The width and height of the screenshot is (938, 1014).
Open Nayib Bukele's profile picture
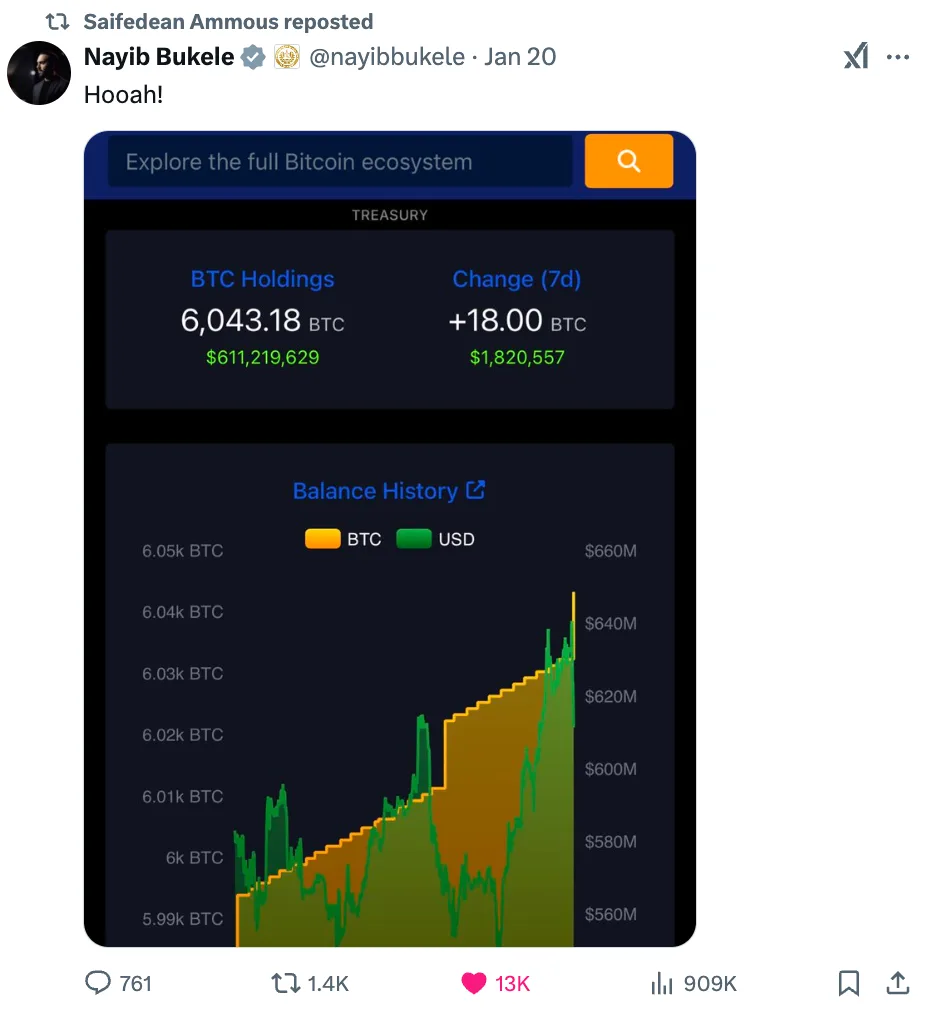pos(39,73)
